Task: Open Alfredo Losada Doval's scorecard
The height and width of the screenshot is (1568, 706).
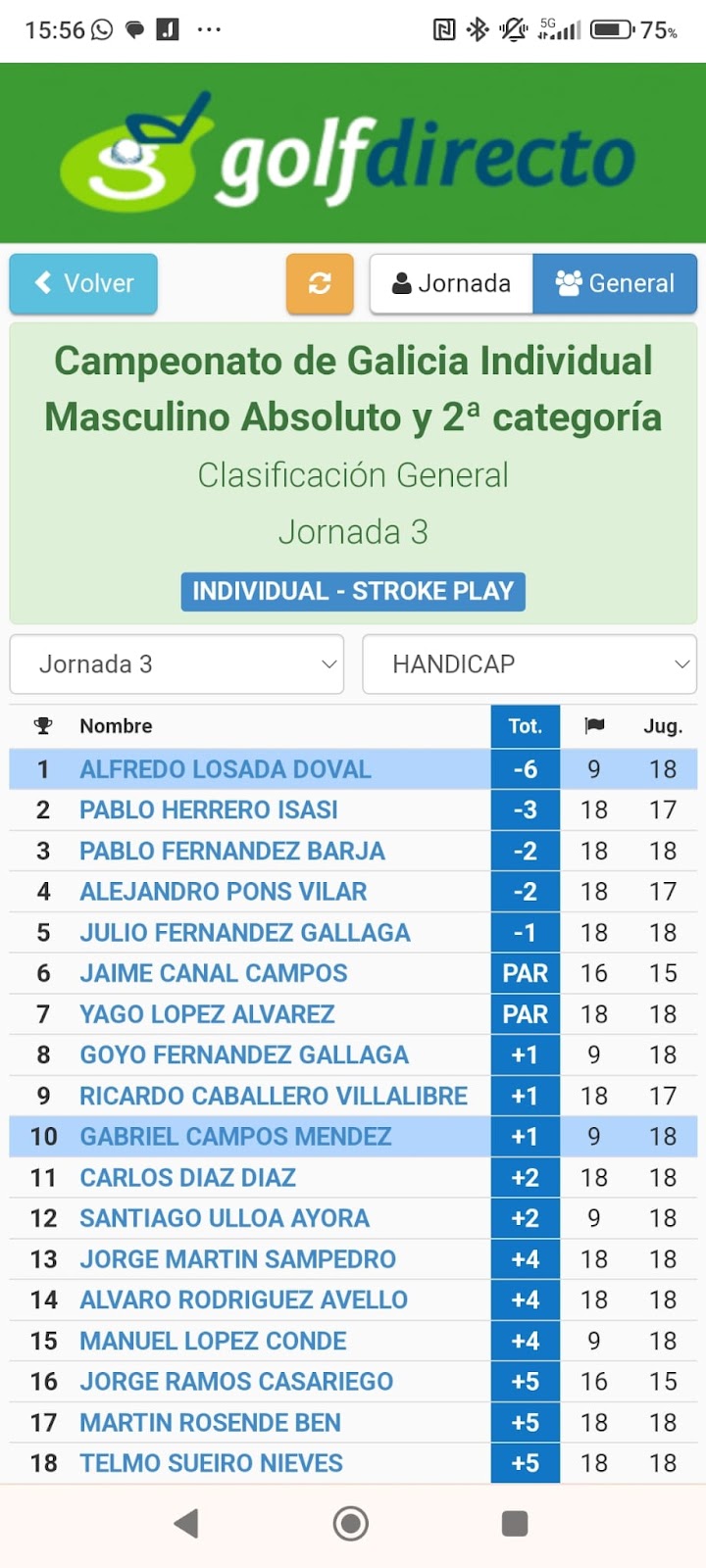Action: point(226,769)
